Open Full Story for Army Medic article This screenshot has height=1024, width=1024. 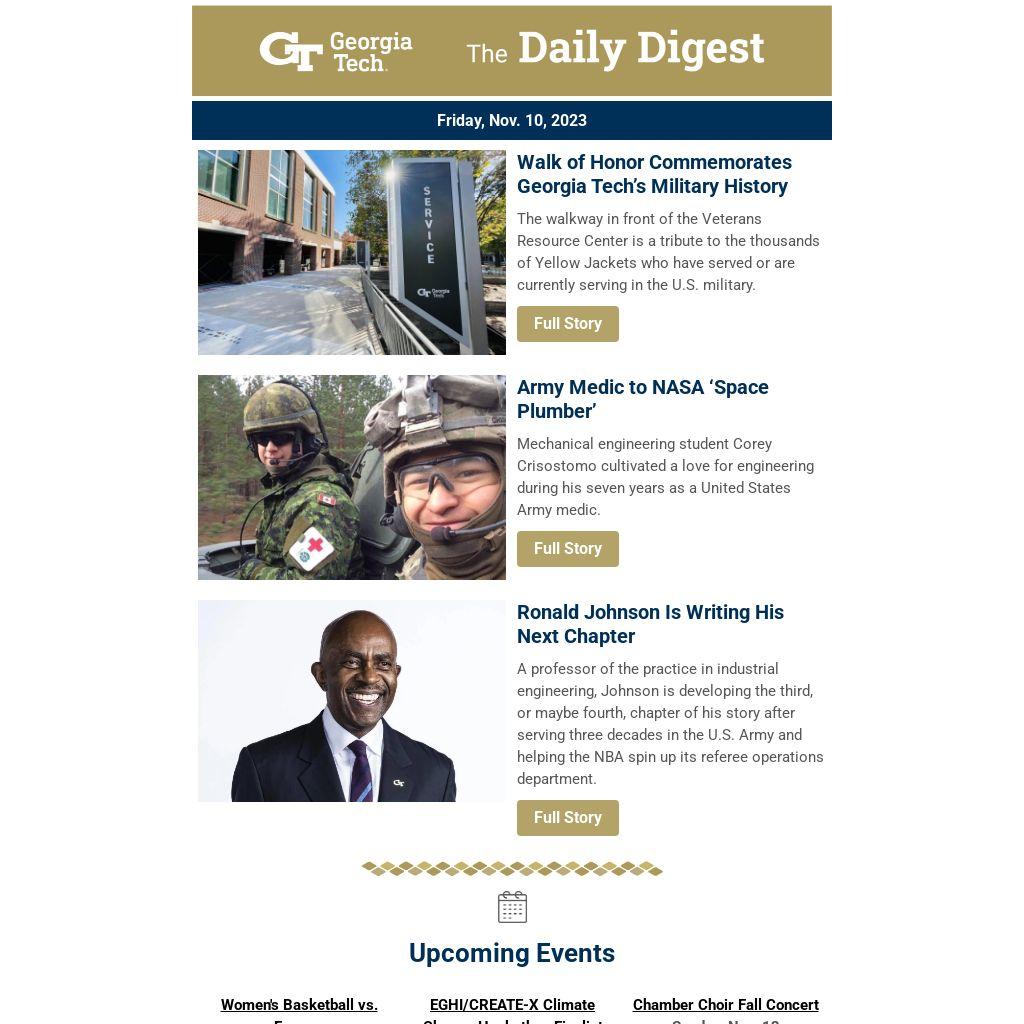[567, 549]
